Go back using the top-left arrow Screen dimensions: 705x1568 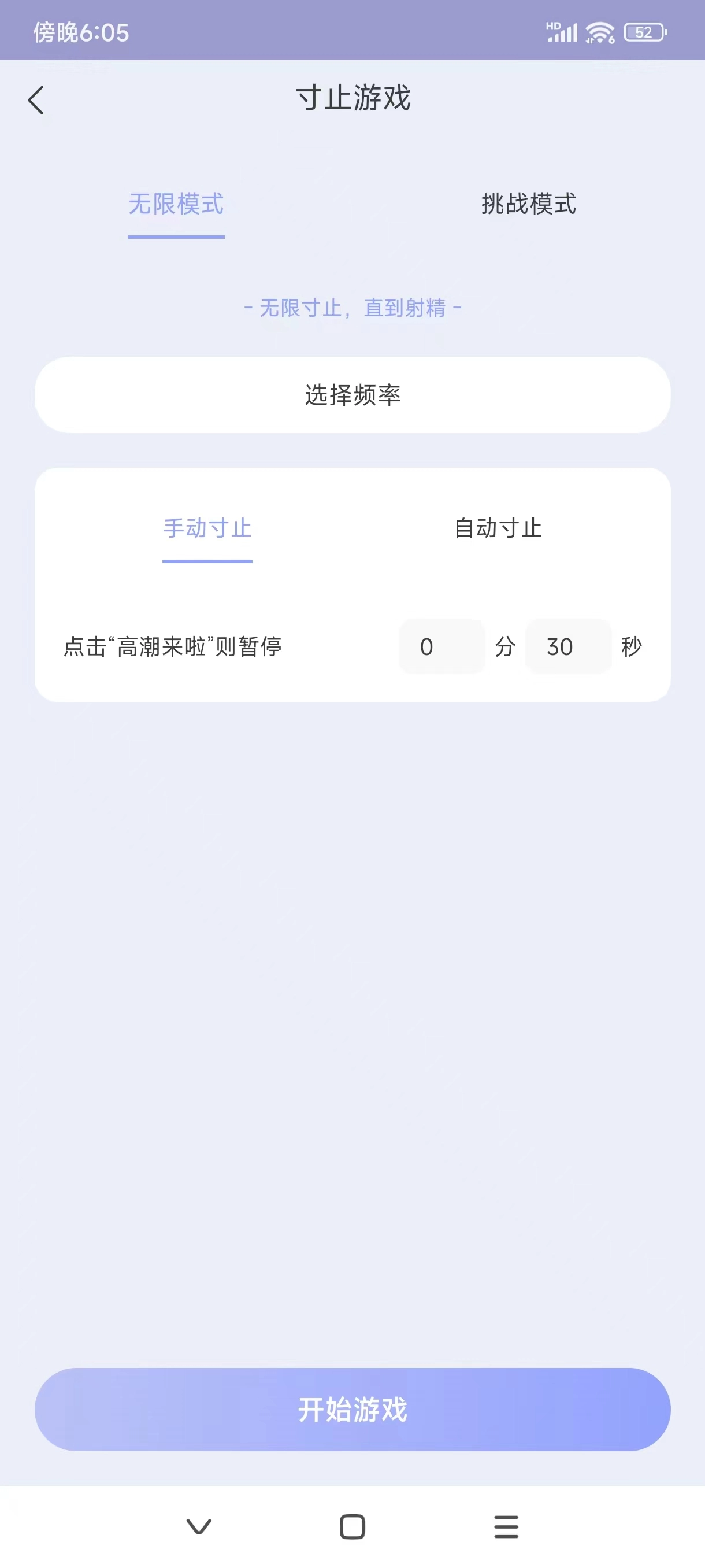tap(36, 100)
